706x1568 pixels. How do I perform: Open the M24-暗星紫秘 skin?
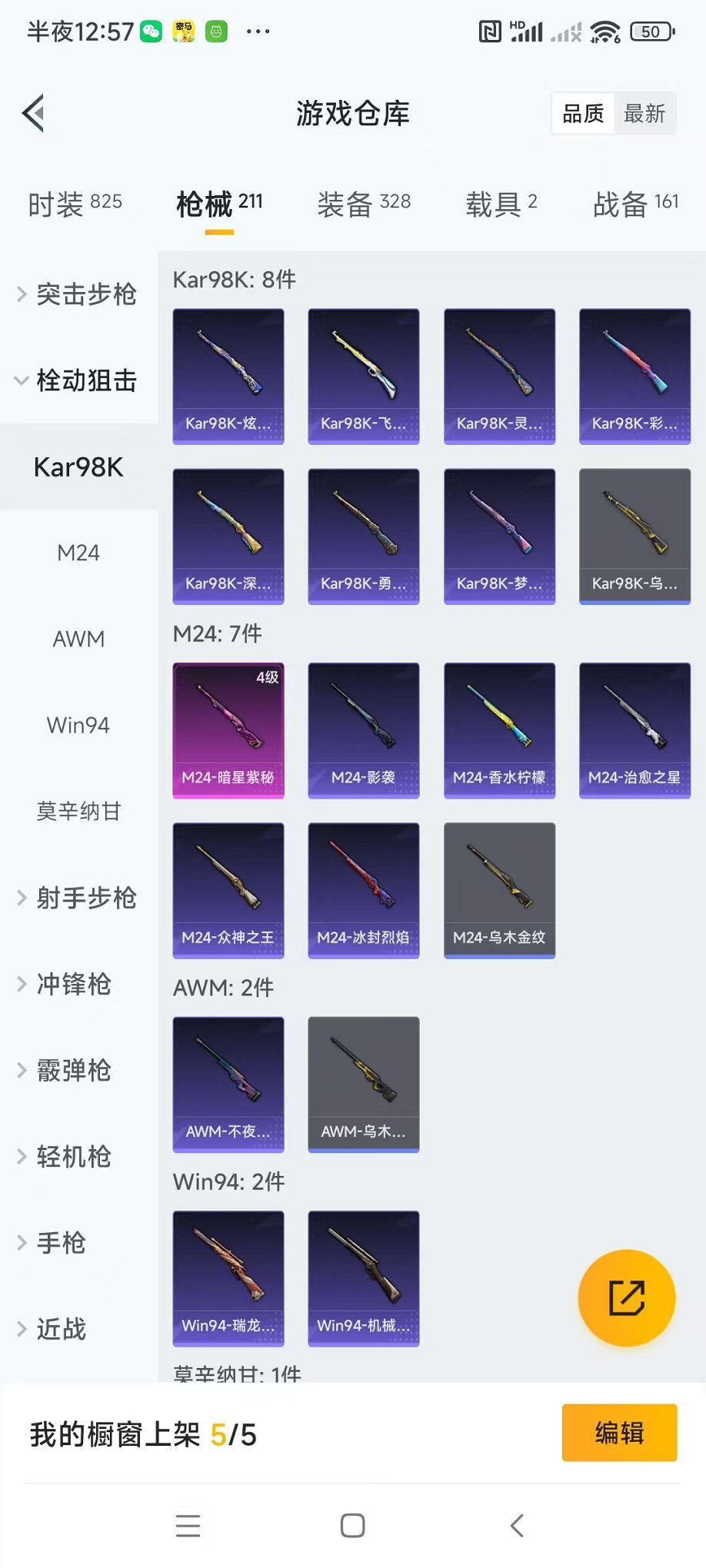coord(228,730)
